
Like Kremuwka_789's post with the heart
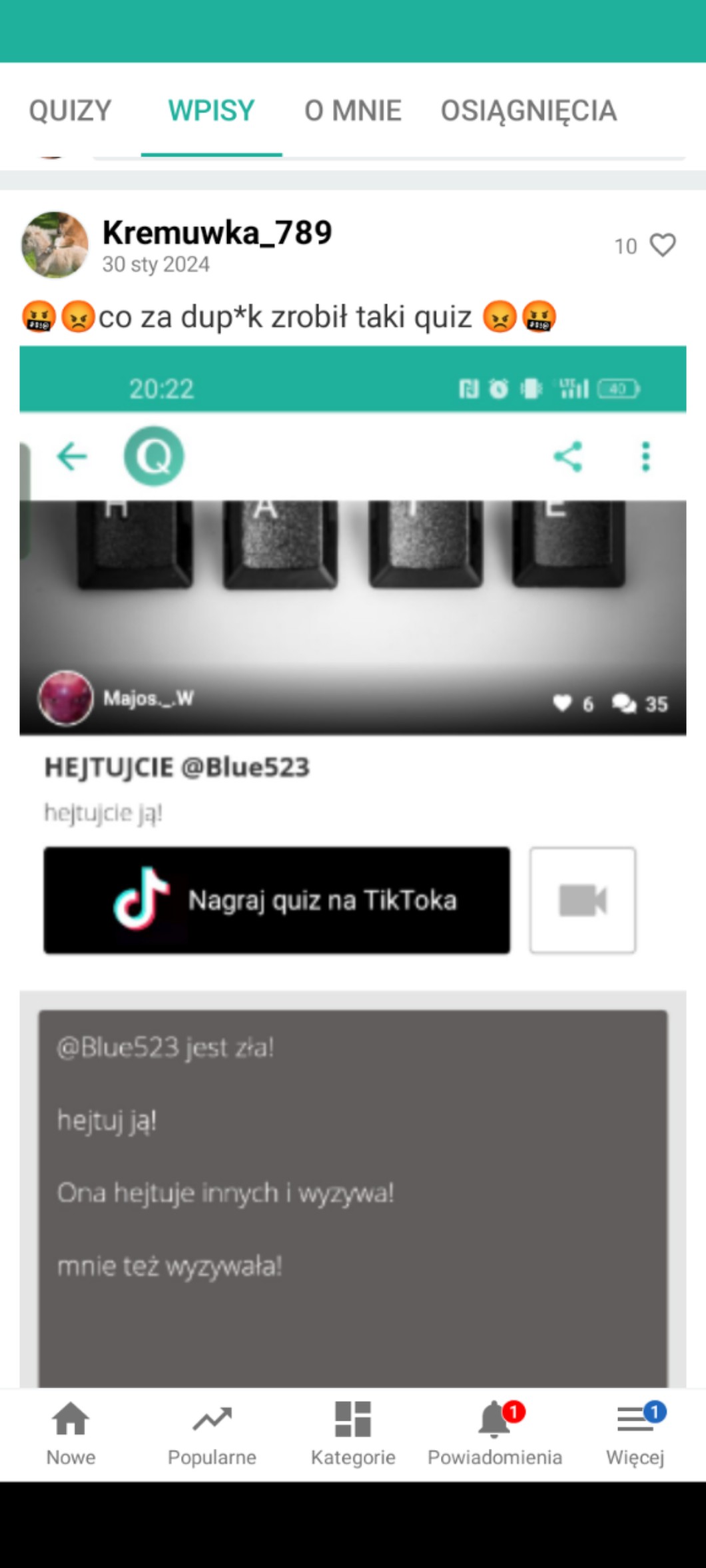point(663,245)
